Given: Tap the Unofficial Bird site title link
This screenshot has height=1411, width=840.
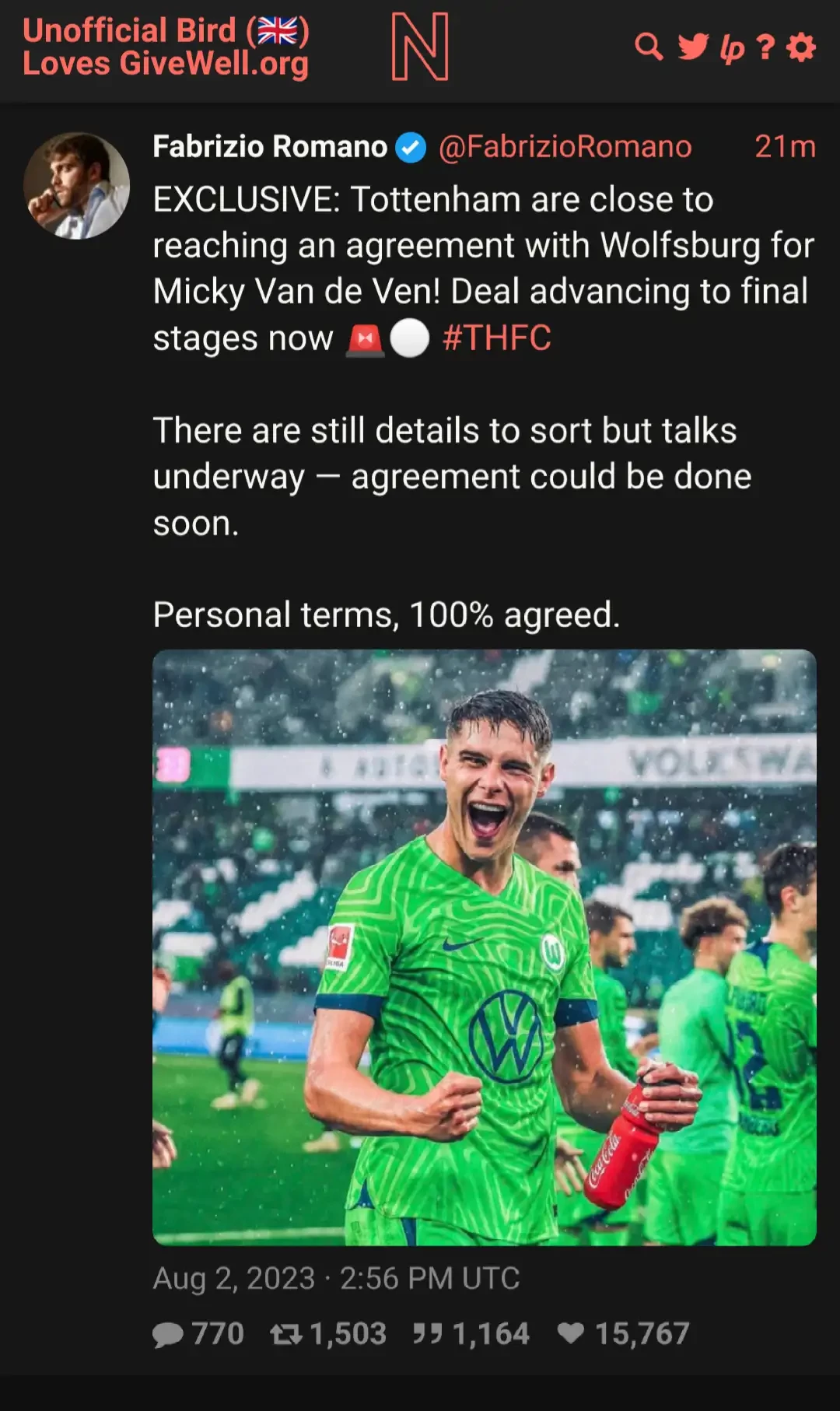Looking at the screenshot, I should tap(166, 47).
